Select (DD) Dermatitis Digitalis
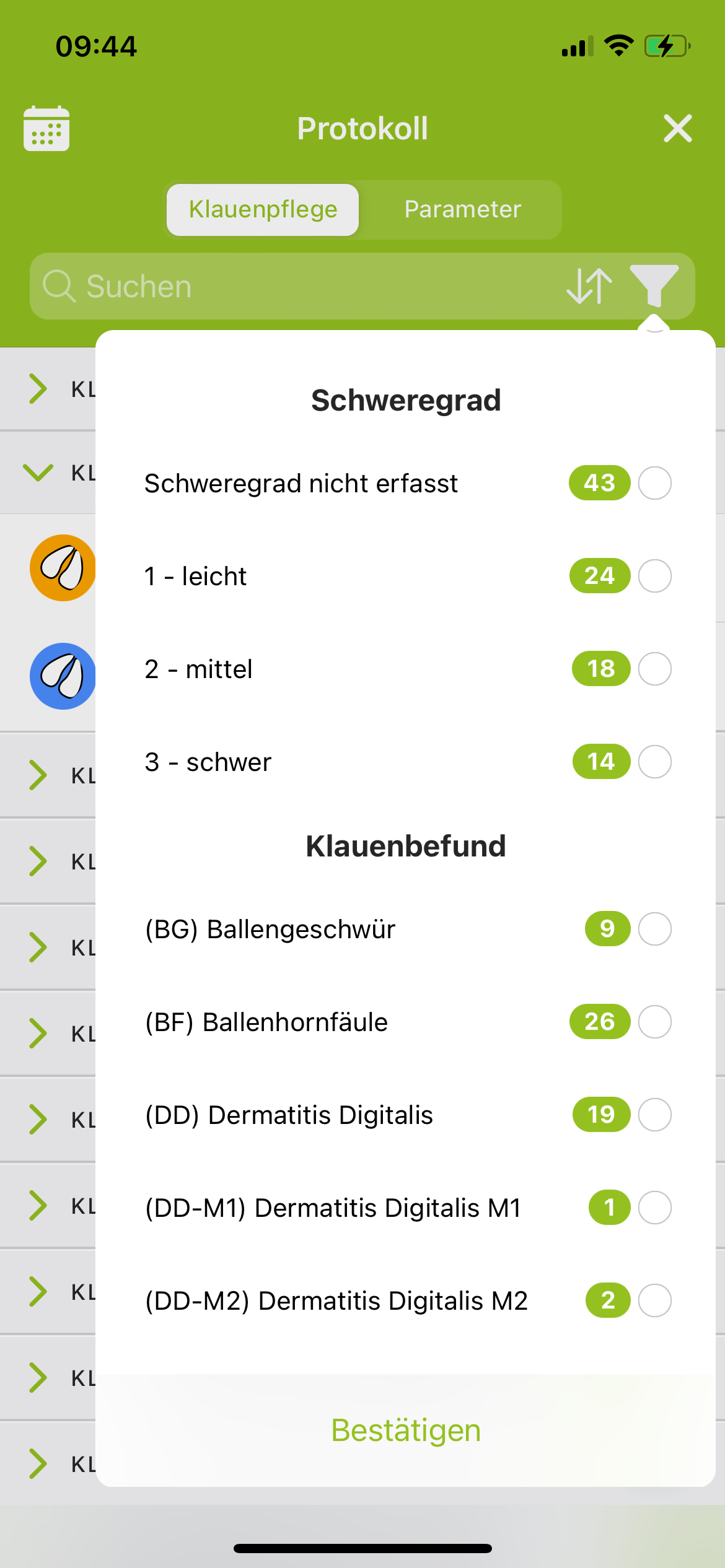Image resolution: width=725 pixels, height=1568 pixels. pos(406,1115)
